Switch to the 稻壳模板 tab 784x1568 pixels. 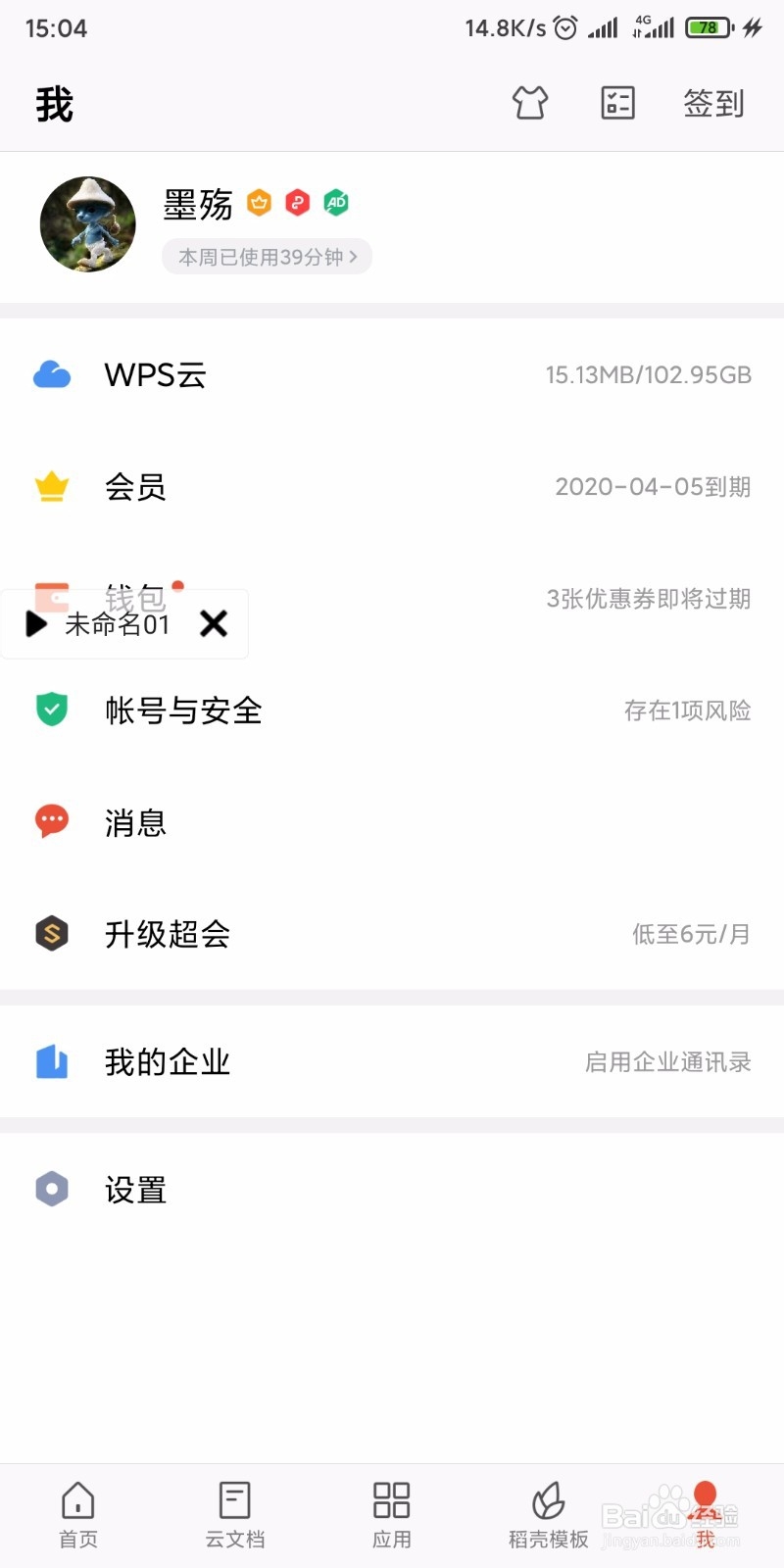click(549, 1515)
